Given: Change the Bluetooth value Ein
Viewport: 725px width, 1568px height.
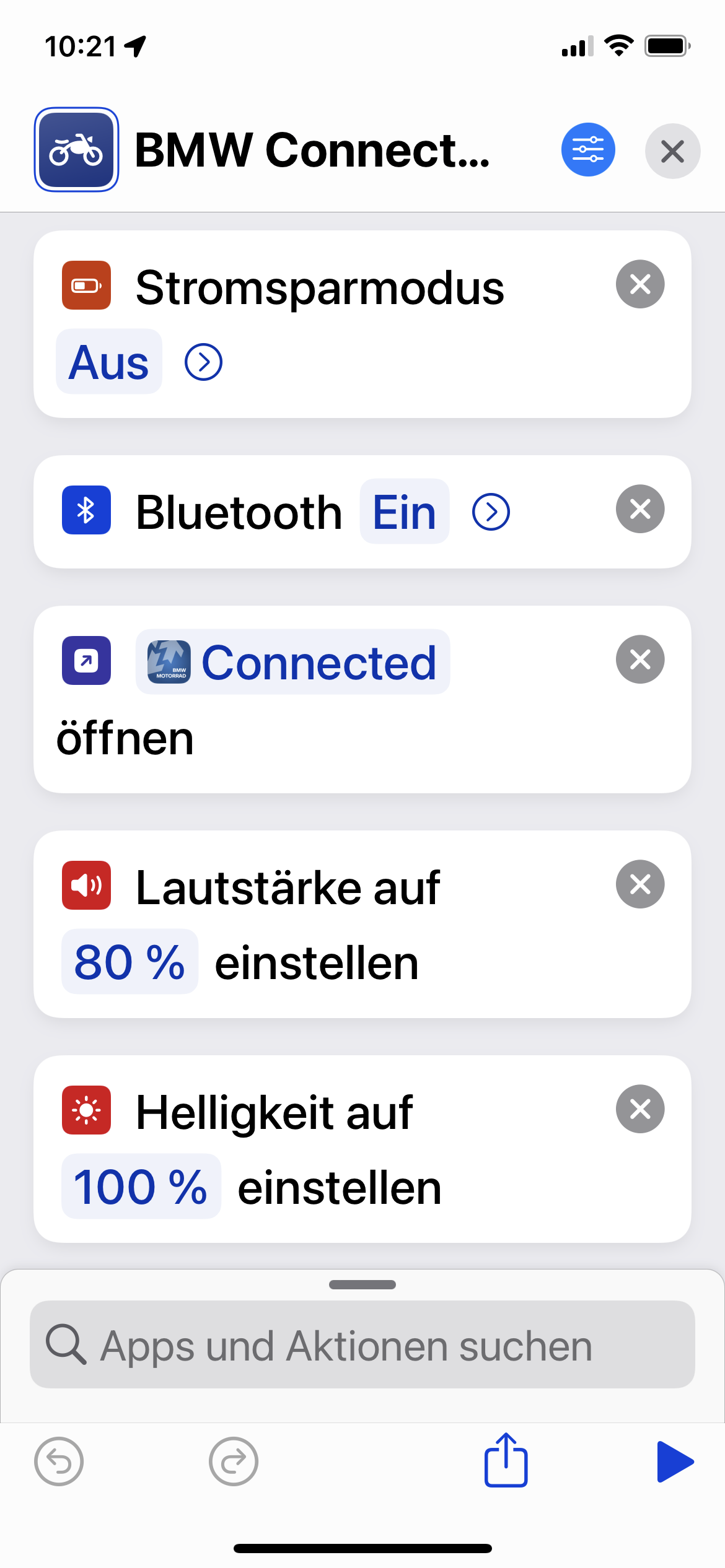Looking at the screenshot, I should click(x=405, y=512).
